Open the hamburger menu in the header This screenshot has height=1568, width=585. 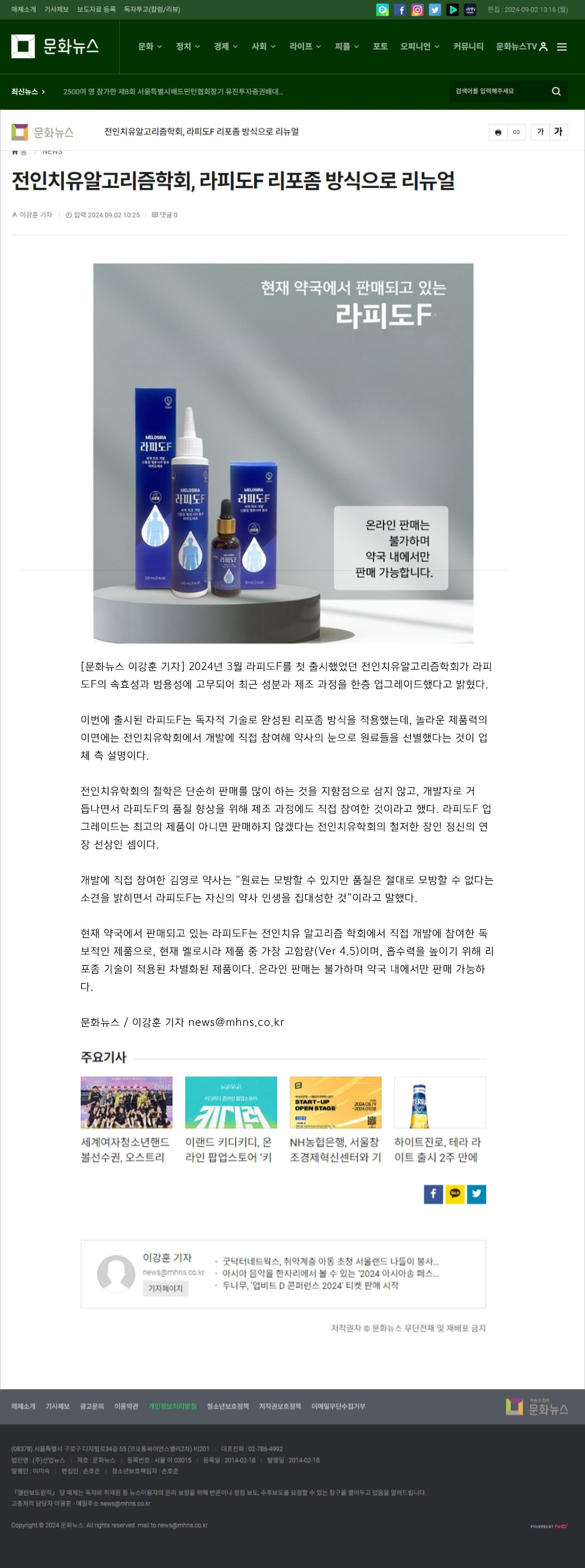tap(561, 47)
